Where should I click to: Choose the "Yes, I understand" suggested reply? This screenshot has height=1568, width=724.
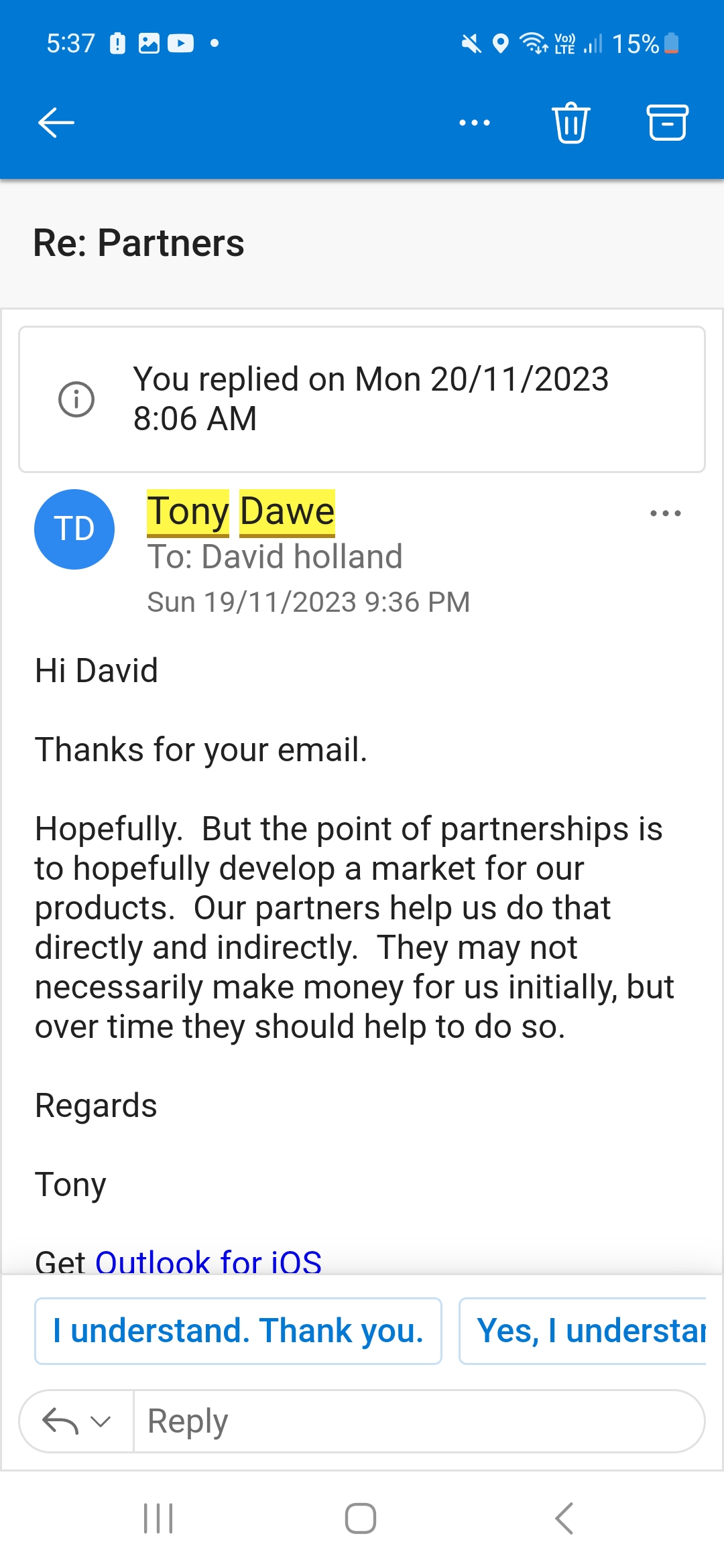(x=583, y=1331)
